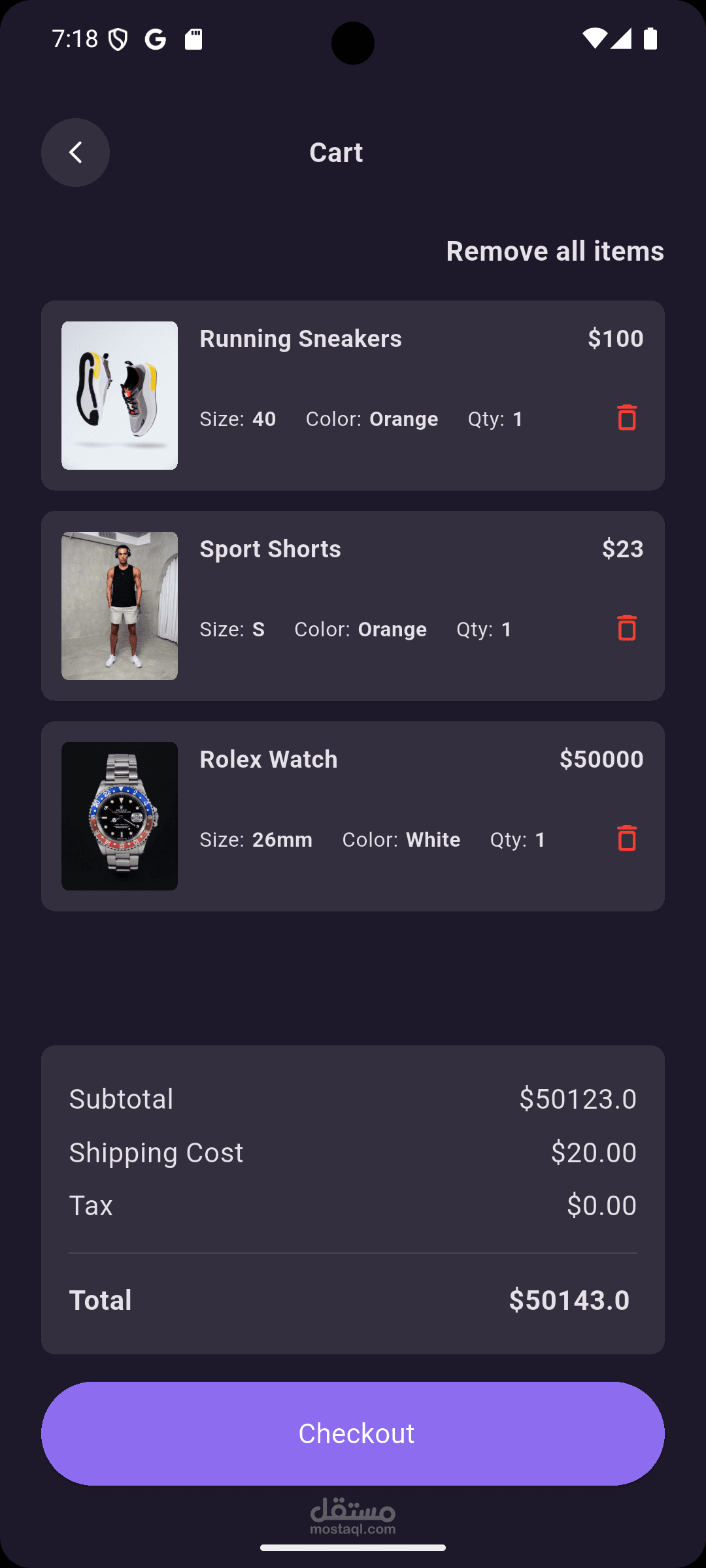Screen dimensions: 706x1568
Task: Delete Running Sneakers from the cart
Action: tap(626, 417)
